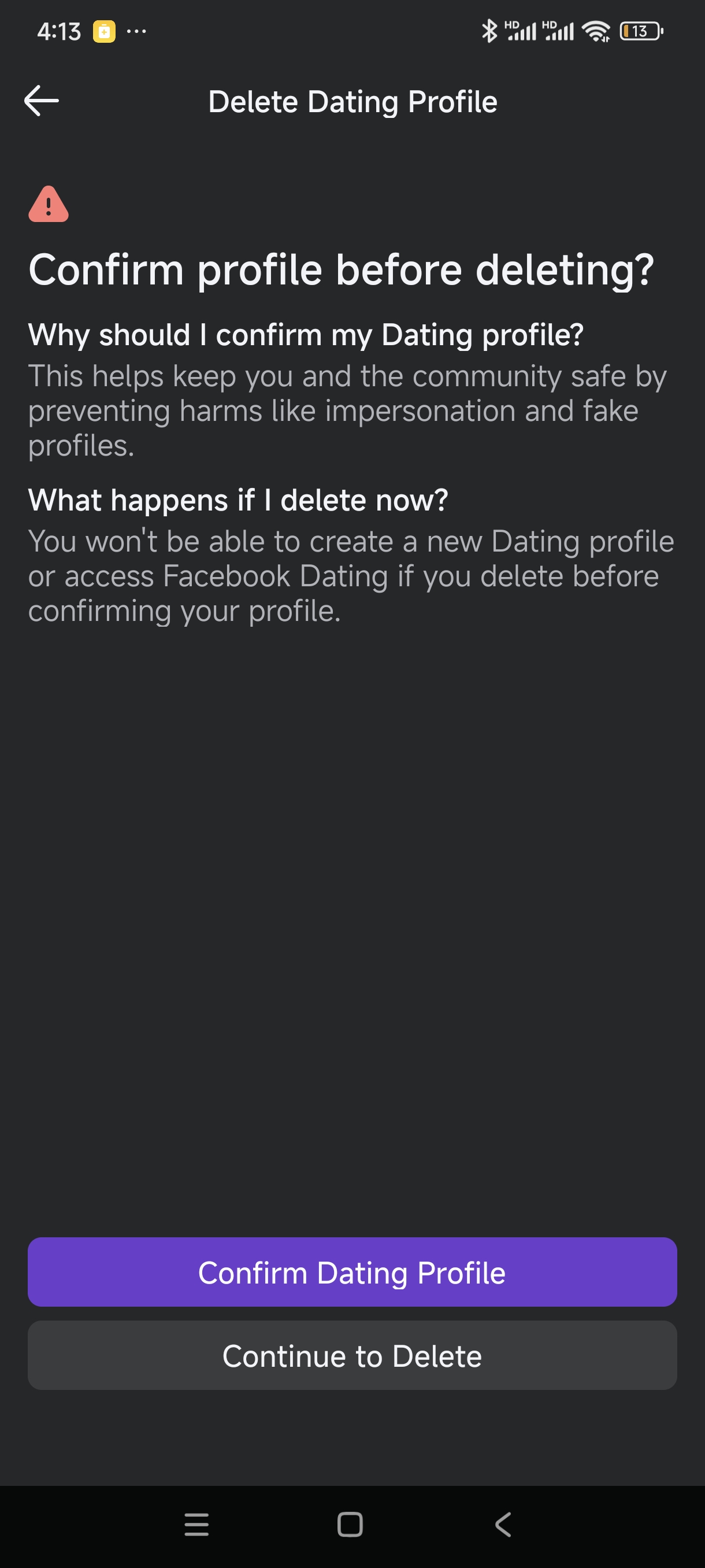The width and height of the screenshot is (705, 1568).
Task: Open recent apps from navigation bar
Action: pyautogui.click(x=196, y=1525)
